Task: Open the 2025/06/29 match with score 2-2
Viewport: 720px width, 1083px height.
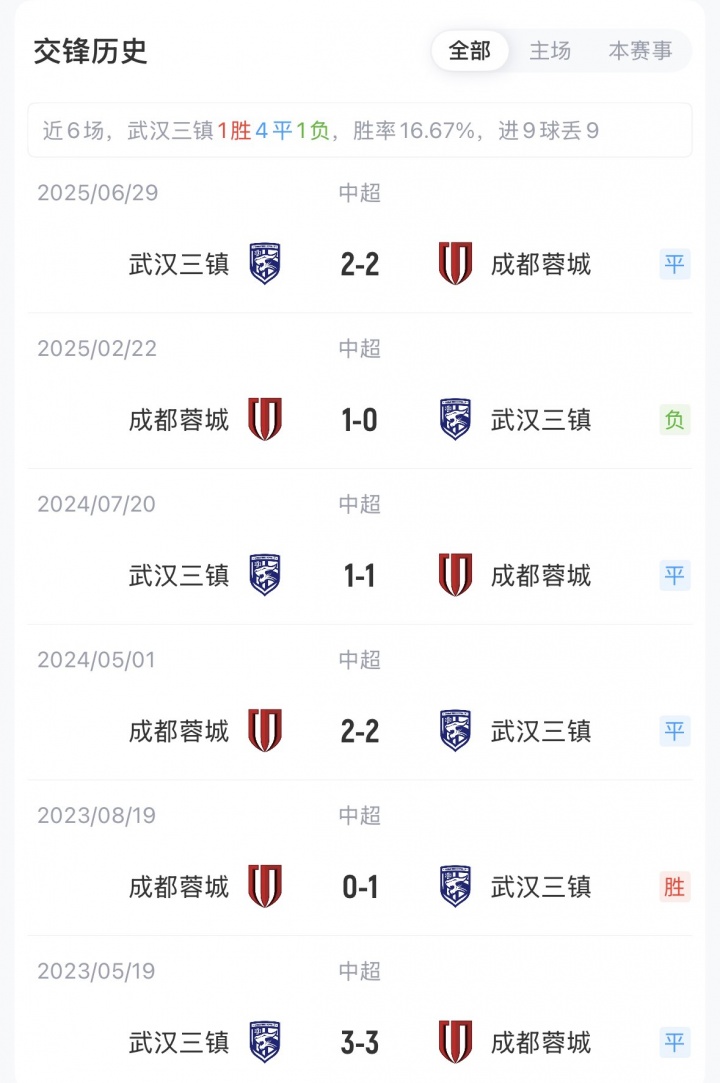Action: [359, 264]
